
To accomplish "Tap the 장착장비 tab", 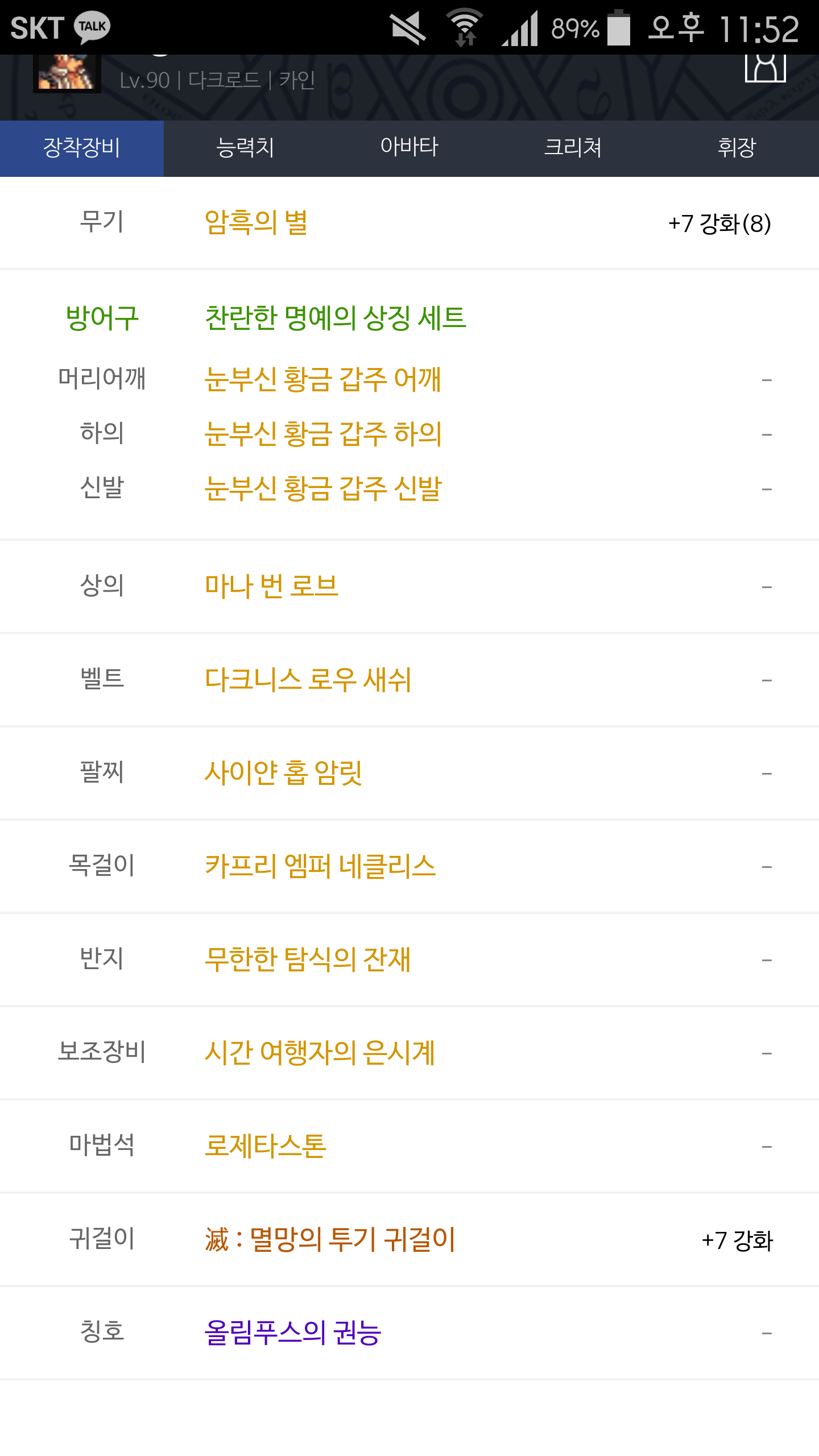I will 82,148.
